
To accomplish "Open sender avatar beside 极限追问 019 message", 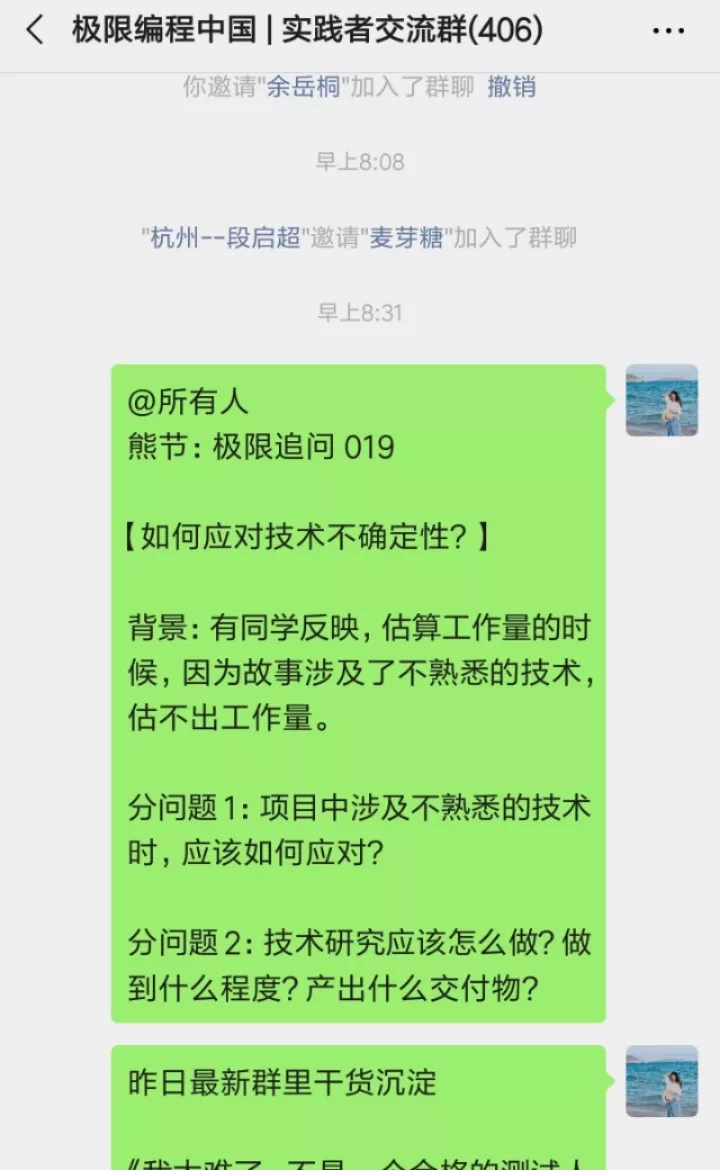I will [x=661, y=400].
